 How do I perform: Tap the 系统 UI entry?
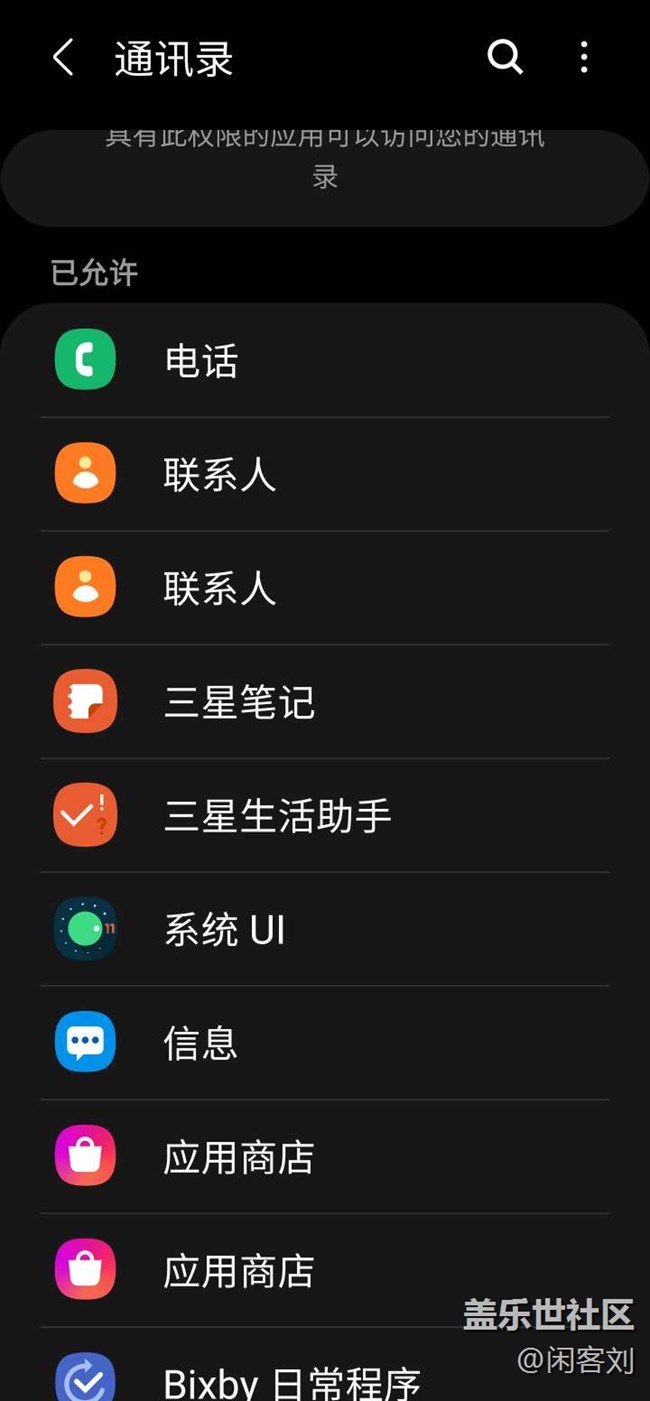click(325, 930)
